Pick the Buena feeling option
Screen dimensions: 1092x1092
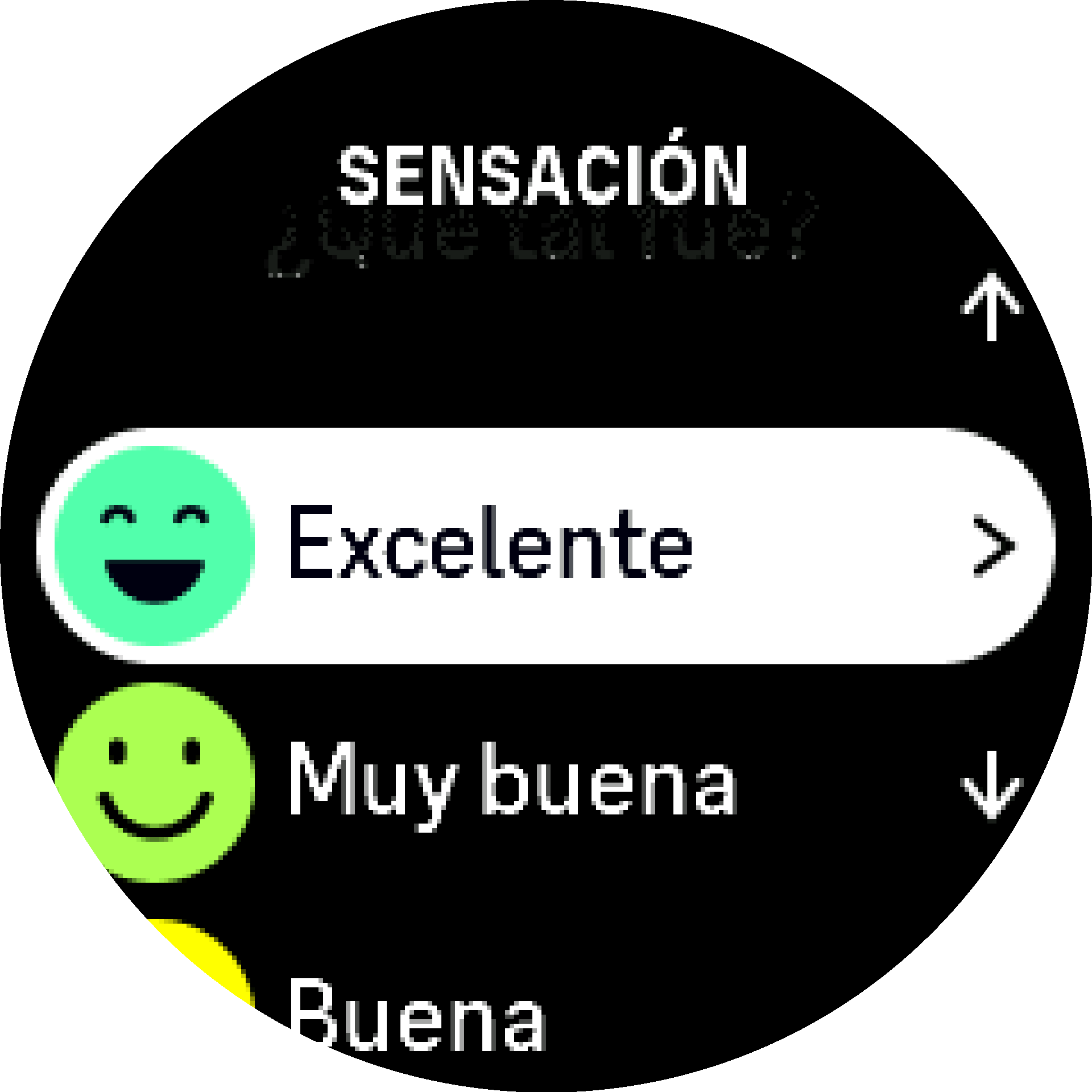coord(418,1016)
